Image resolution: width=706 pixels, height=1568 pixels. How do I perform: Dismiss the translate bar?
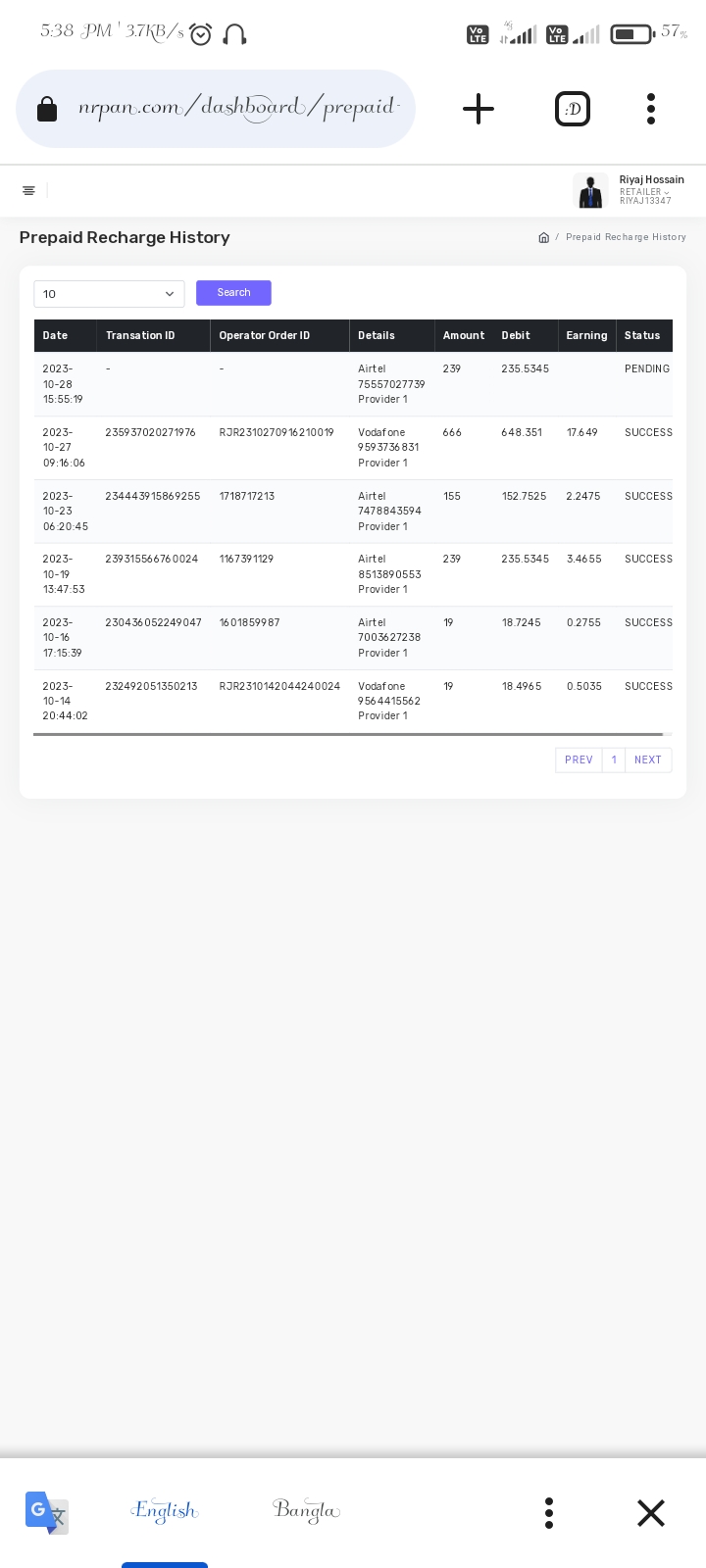tap(651, 1513)
